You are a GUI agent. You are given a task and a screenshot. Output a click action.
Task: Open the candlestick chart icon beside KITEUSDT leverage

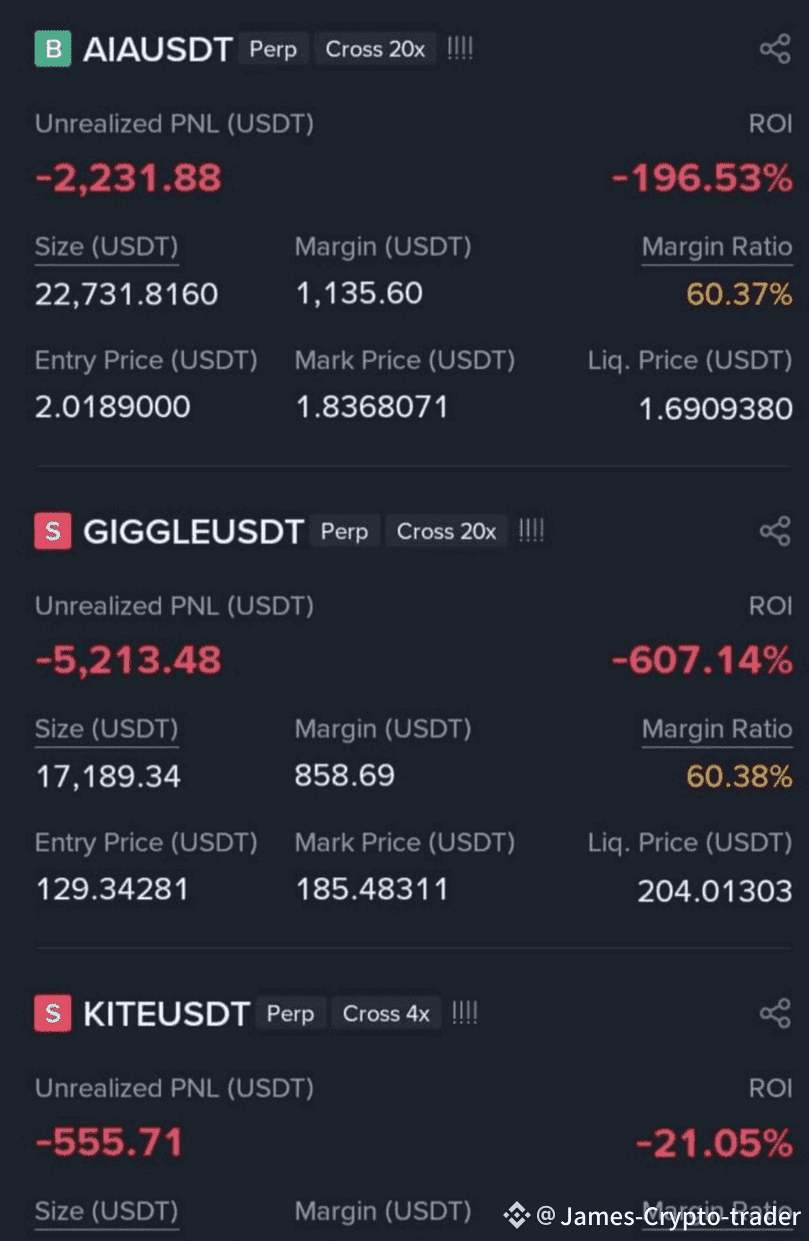point(464,1012)
